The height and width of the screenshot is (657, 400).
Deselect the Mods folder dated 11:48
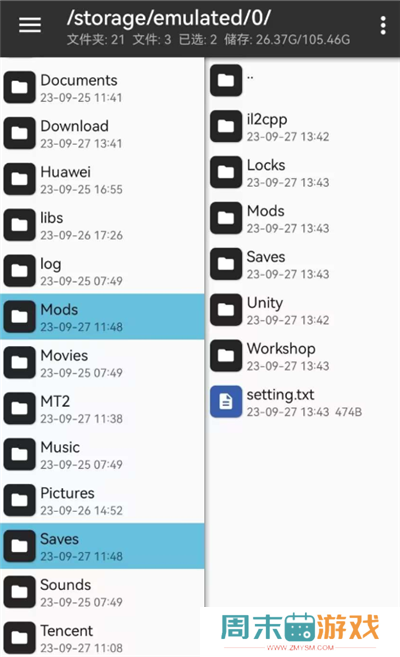click(x=102, y=317)
